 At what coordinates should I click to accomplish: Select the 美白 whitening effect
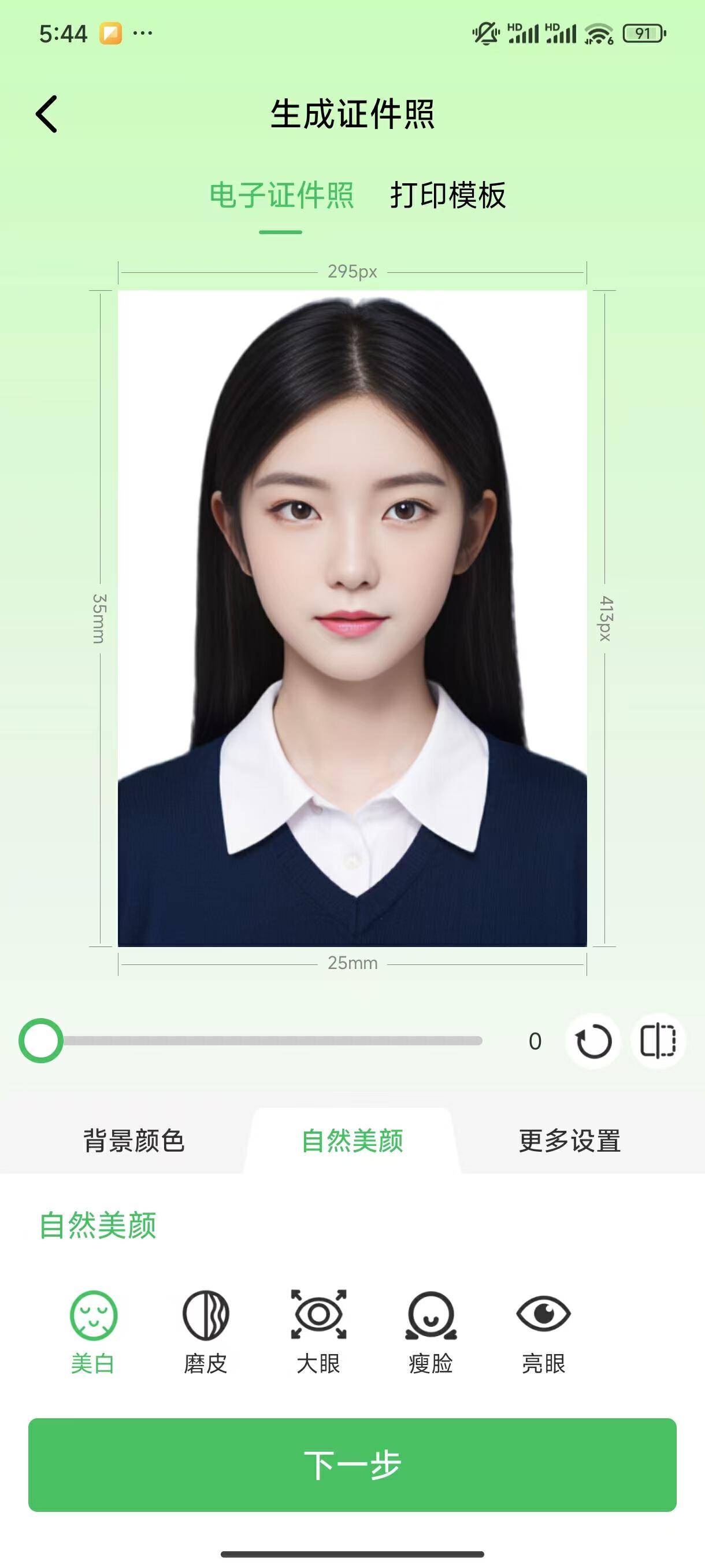coord(93,1330)
